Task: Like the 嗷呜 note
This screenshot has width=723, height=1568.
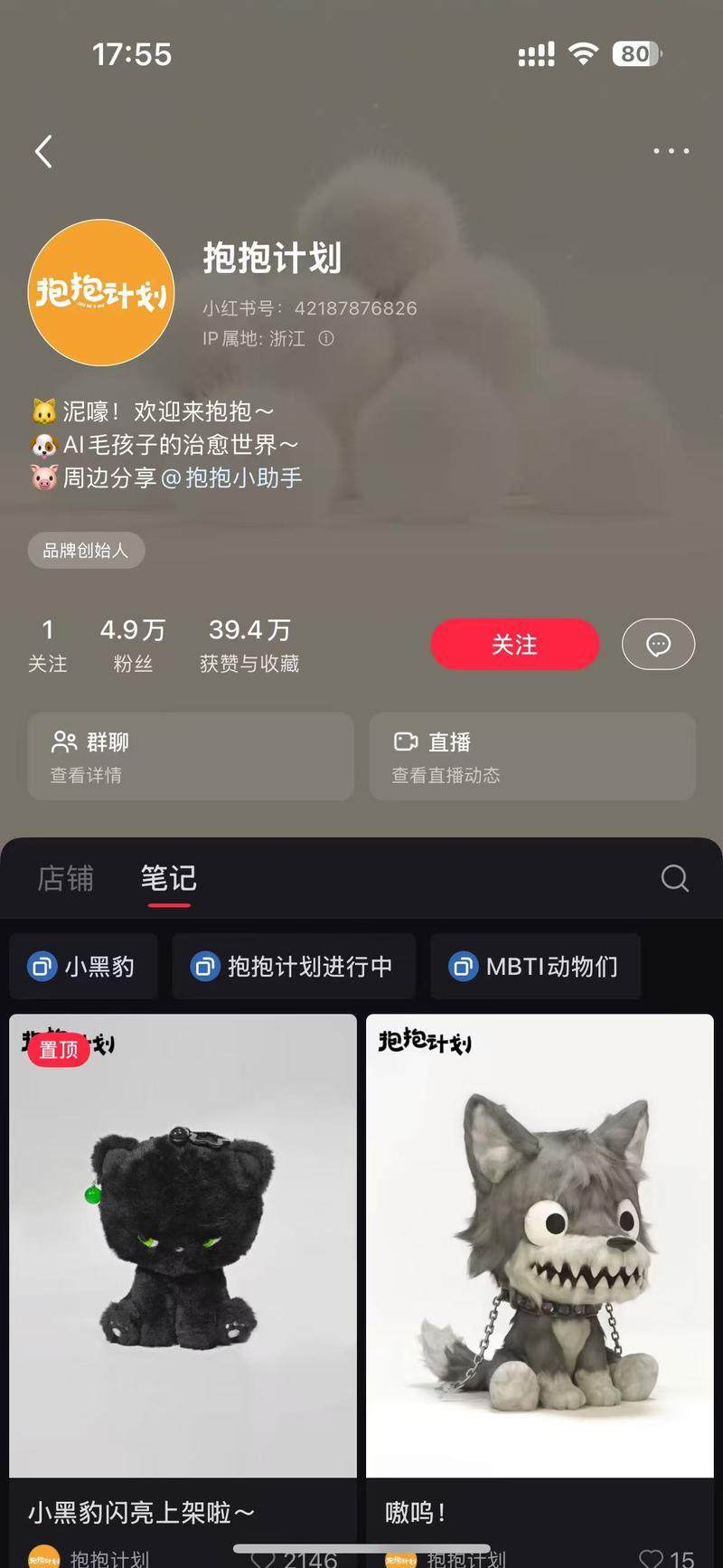Action: click(653, 1557)
